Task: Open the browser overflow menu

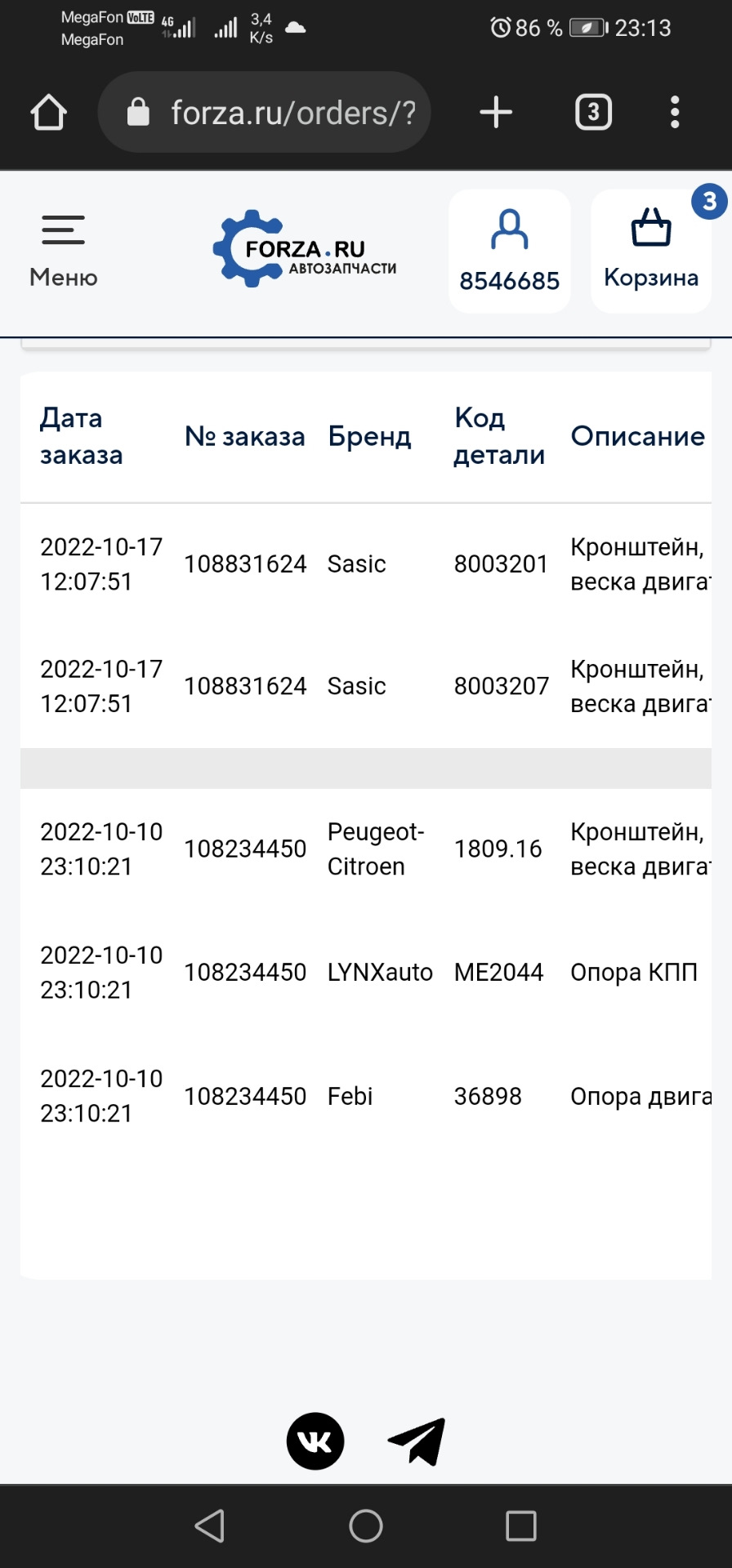Action: (675, 112)
